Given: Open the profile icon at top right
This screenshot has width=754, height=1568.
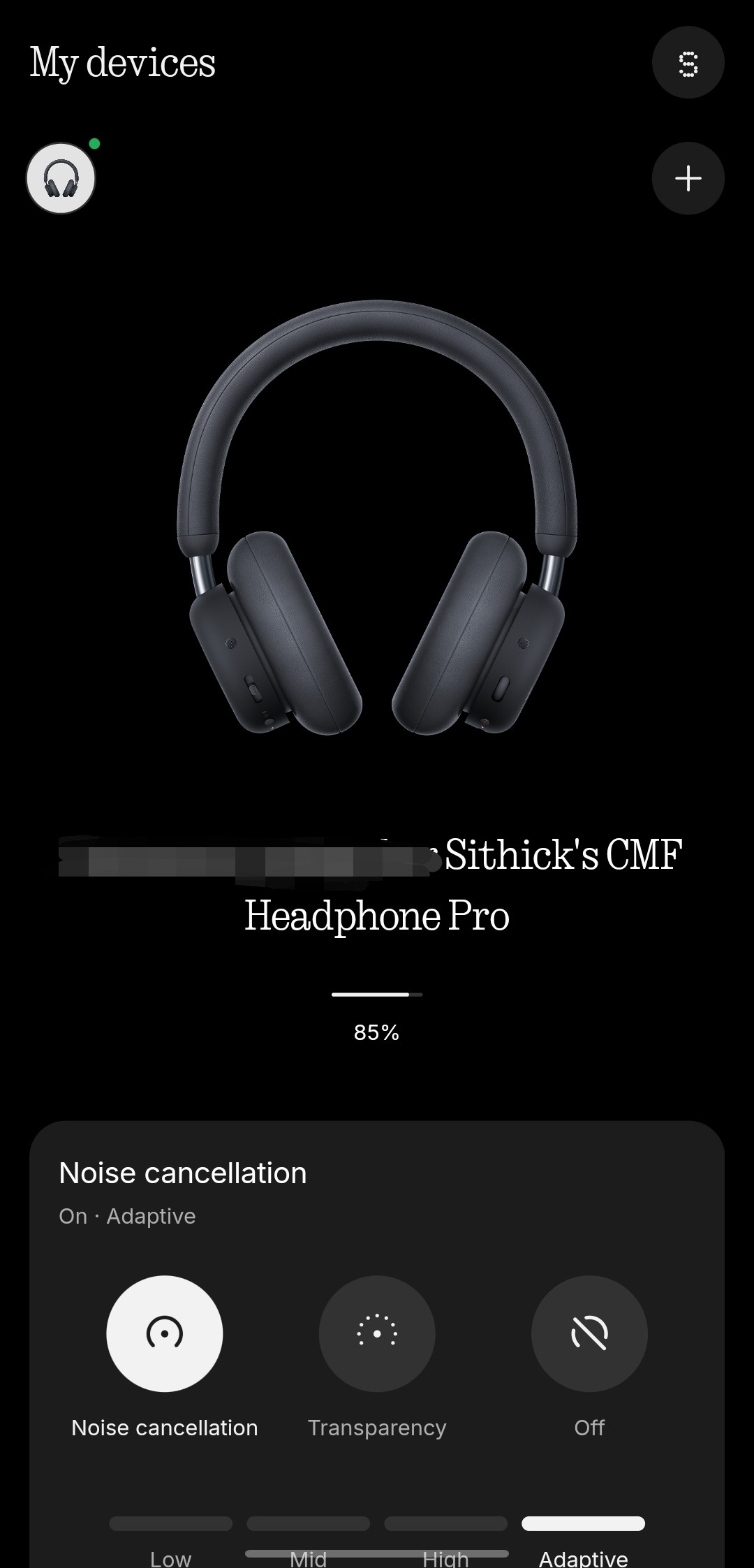Looking at the screenshot, I should tap(688, 63).
